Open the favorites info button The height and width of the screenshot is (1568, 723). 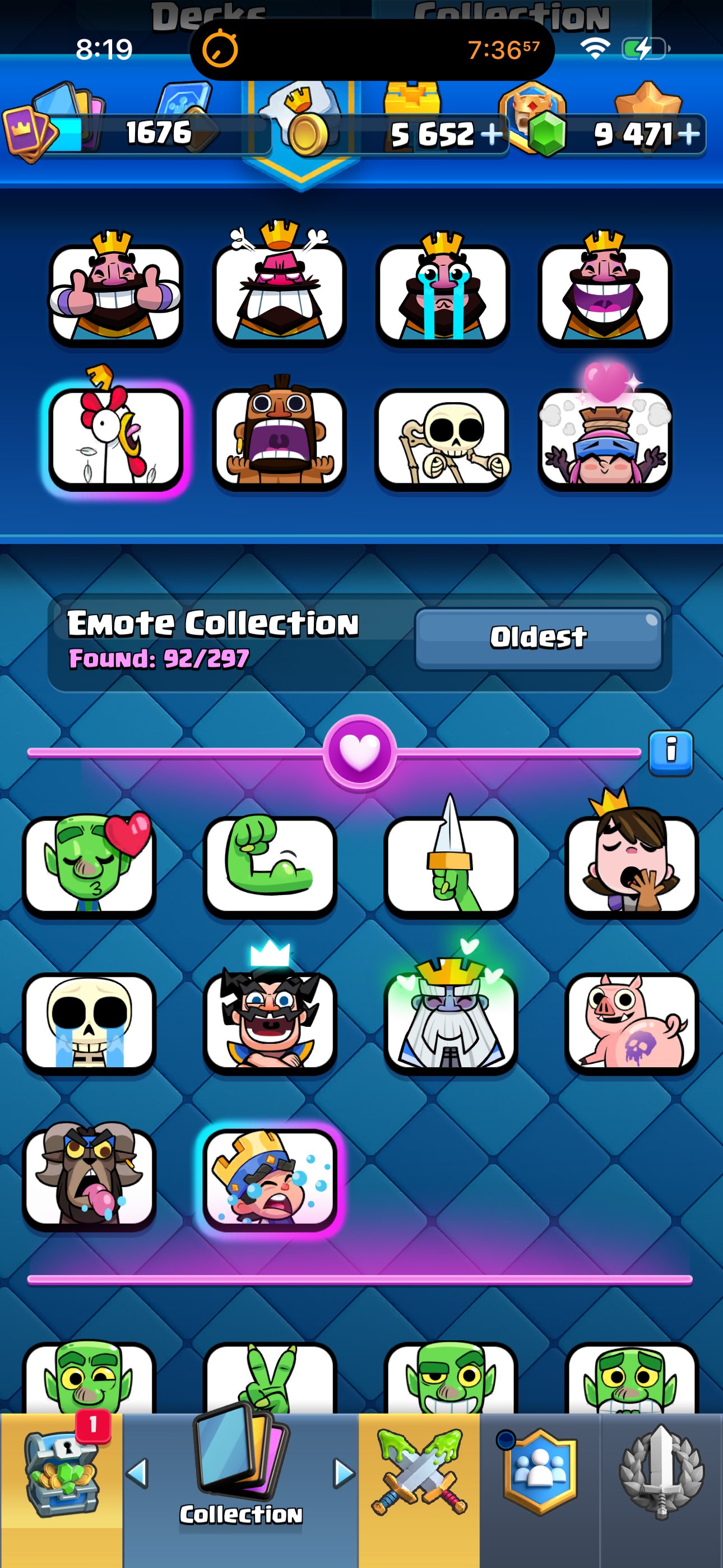pos(671,753)
